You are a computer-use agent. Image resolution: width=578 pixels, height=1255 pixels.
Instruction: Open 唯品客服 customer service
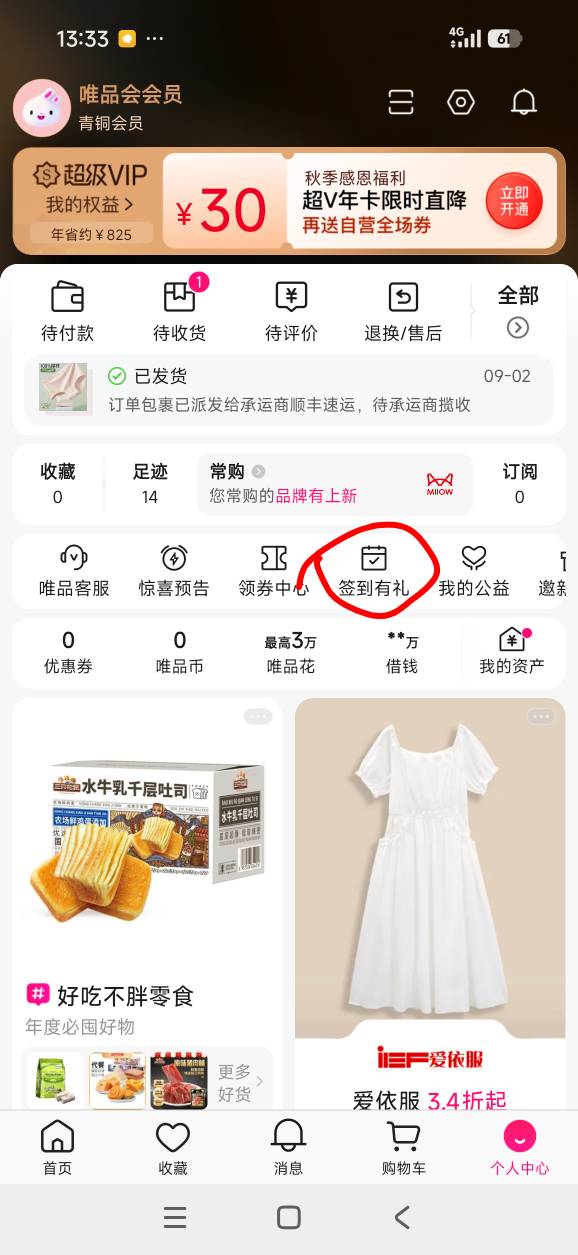pyautogui.click(x=74, y=572)
